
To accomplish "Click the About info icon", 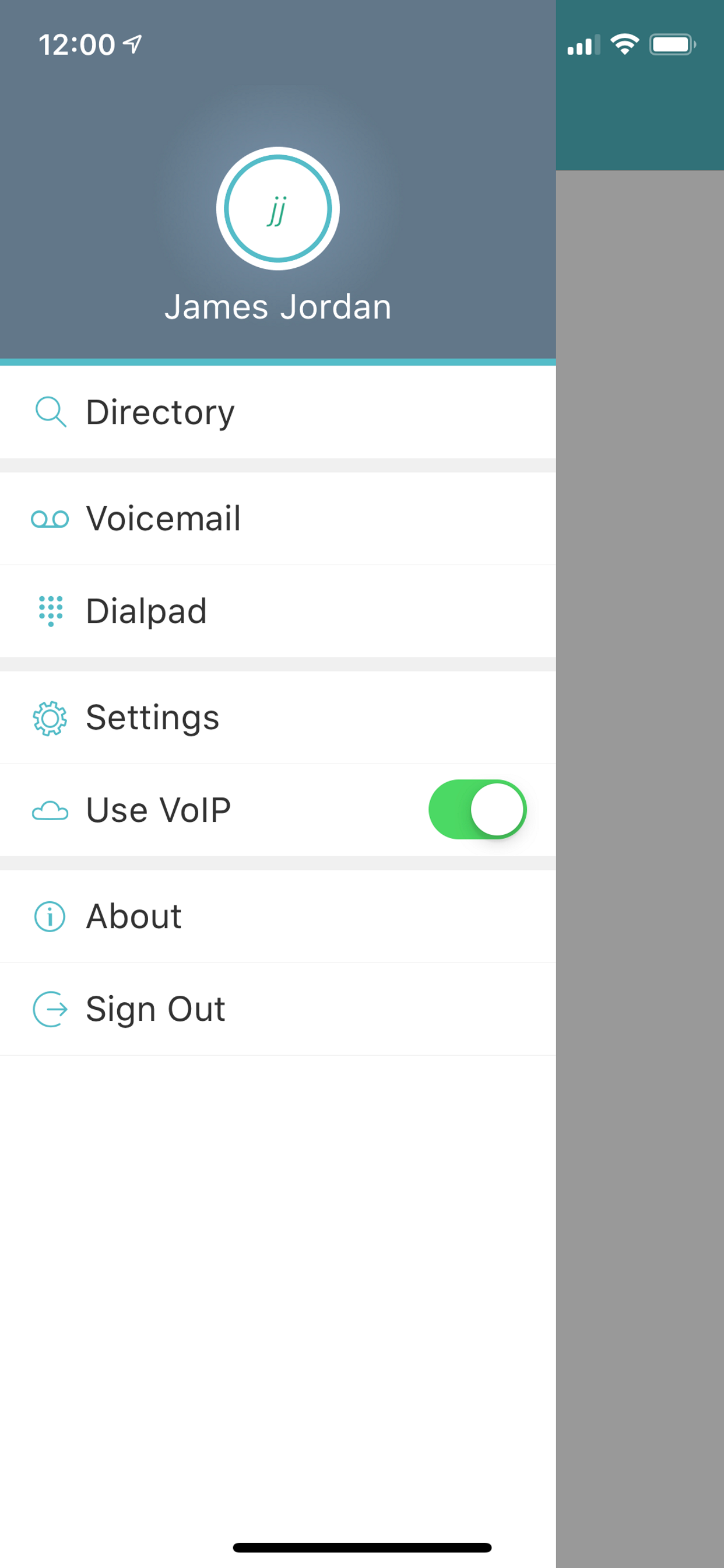I will pyautogui.click(x=50, y=916).
